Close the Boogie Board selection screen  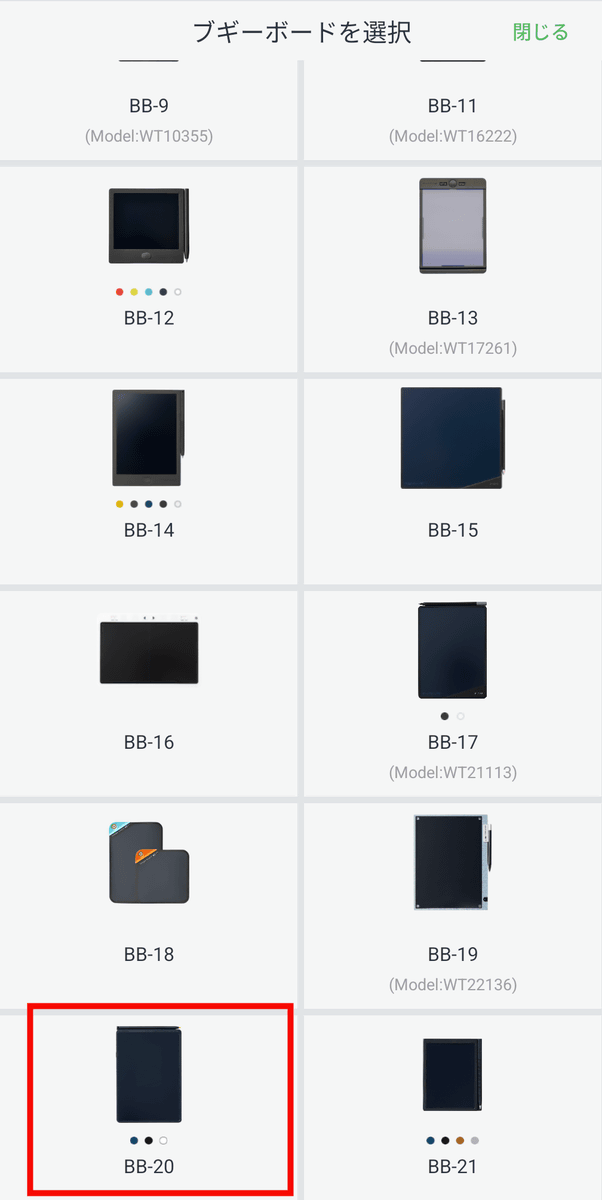(x=540, y=32)
